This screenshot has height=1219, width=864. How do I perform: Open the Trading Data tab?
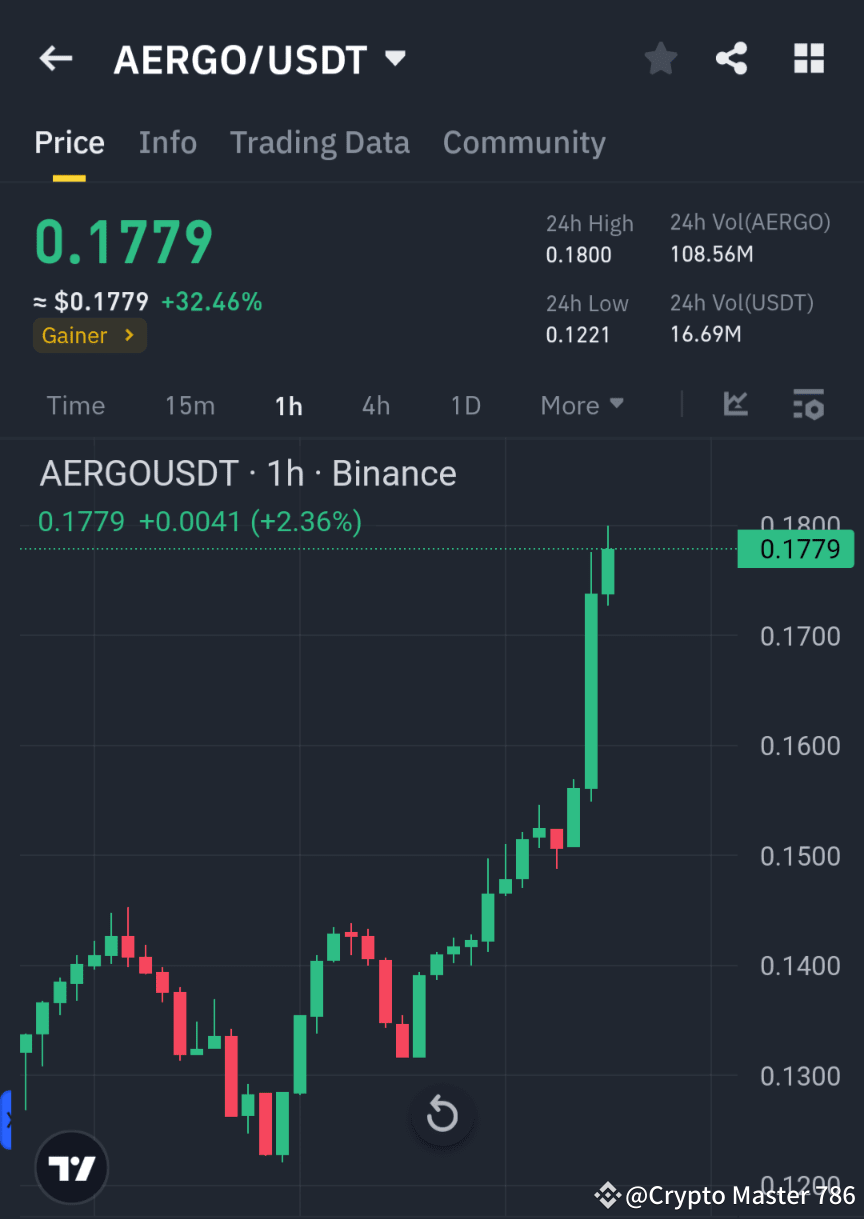click(319, 142)
